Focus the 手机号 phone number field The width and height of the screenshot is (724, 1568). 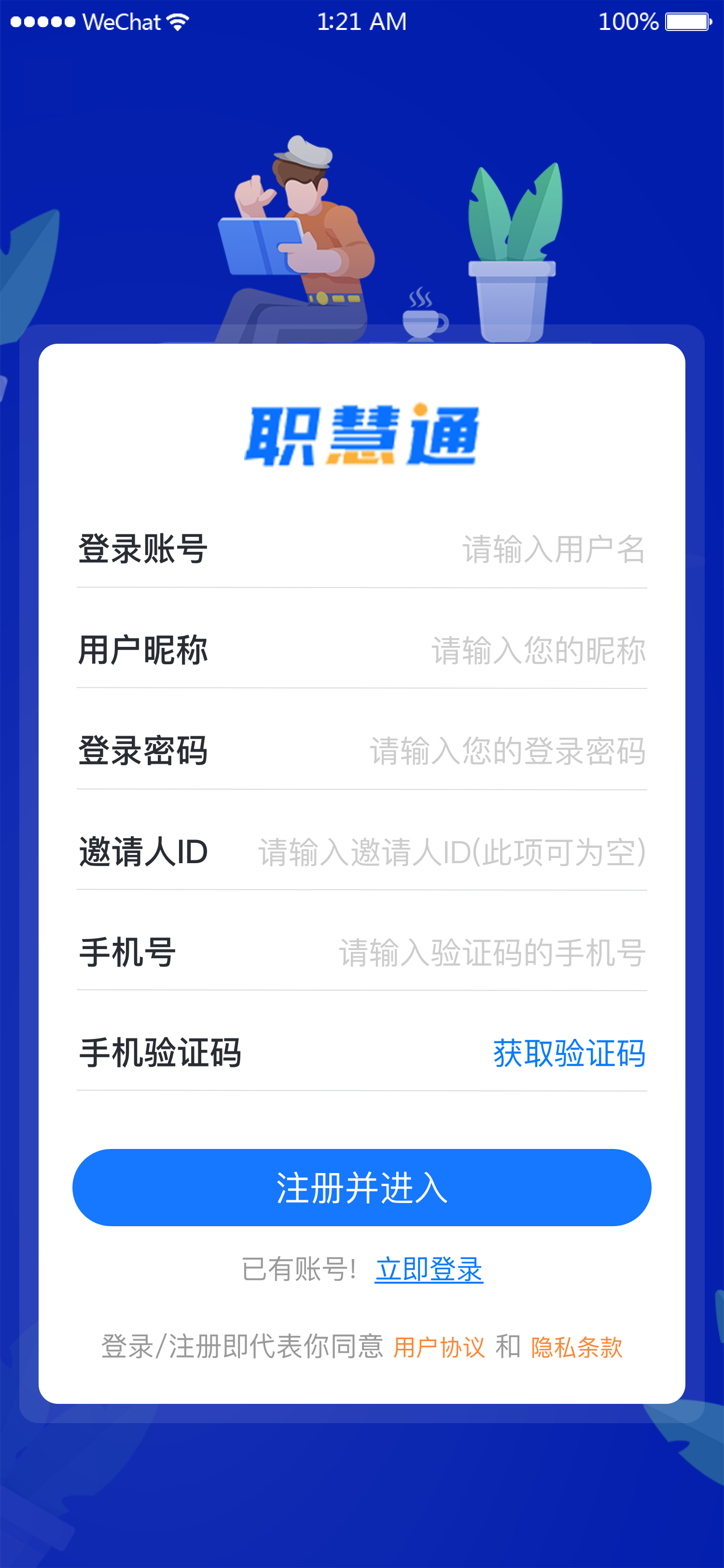coord(491,952)
